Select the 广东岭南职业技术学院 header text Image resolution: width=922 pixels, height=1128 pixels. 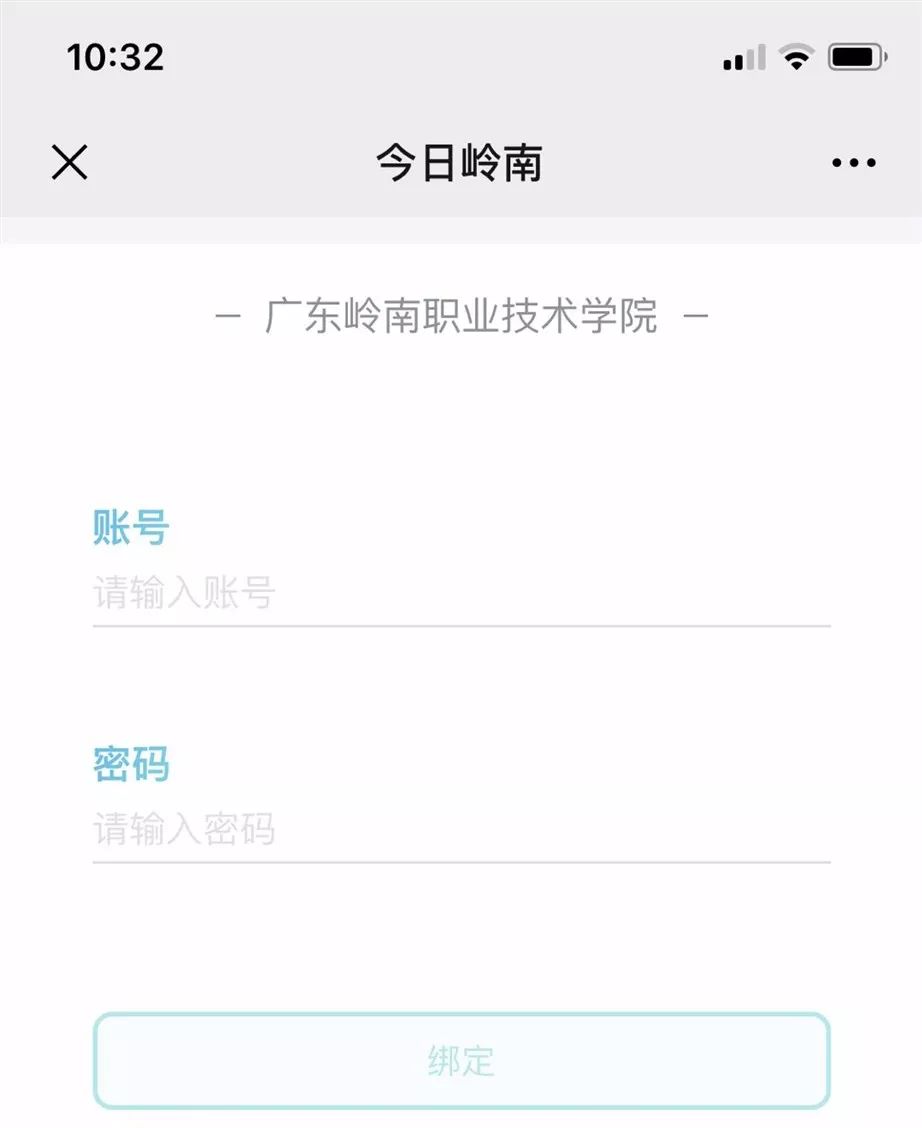click(460, 312)
